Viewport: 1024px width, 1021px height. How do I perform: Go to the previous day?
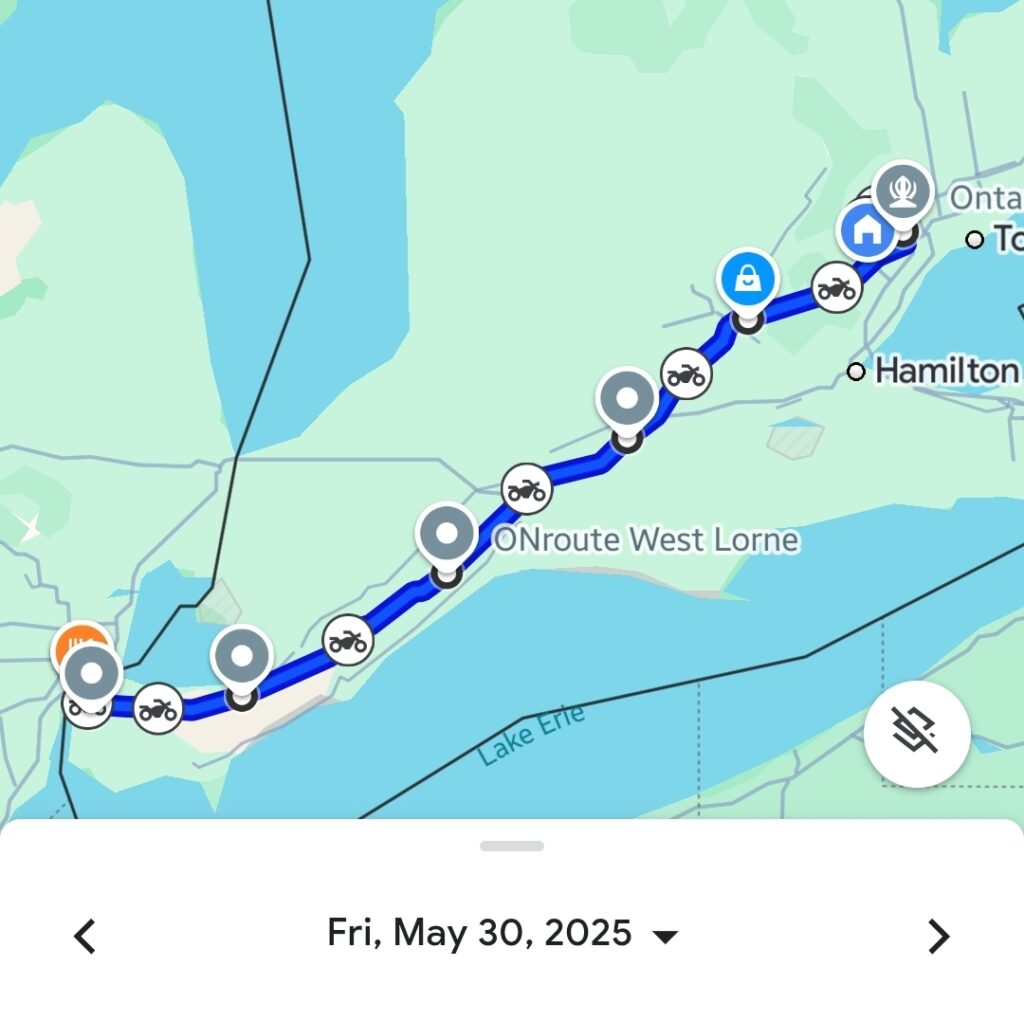pos(85,937)
